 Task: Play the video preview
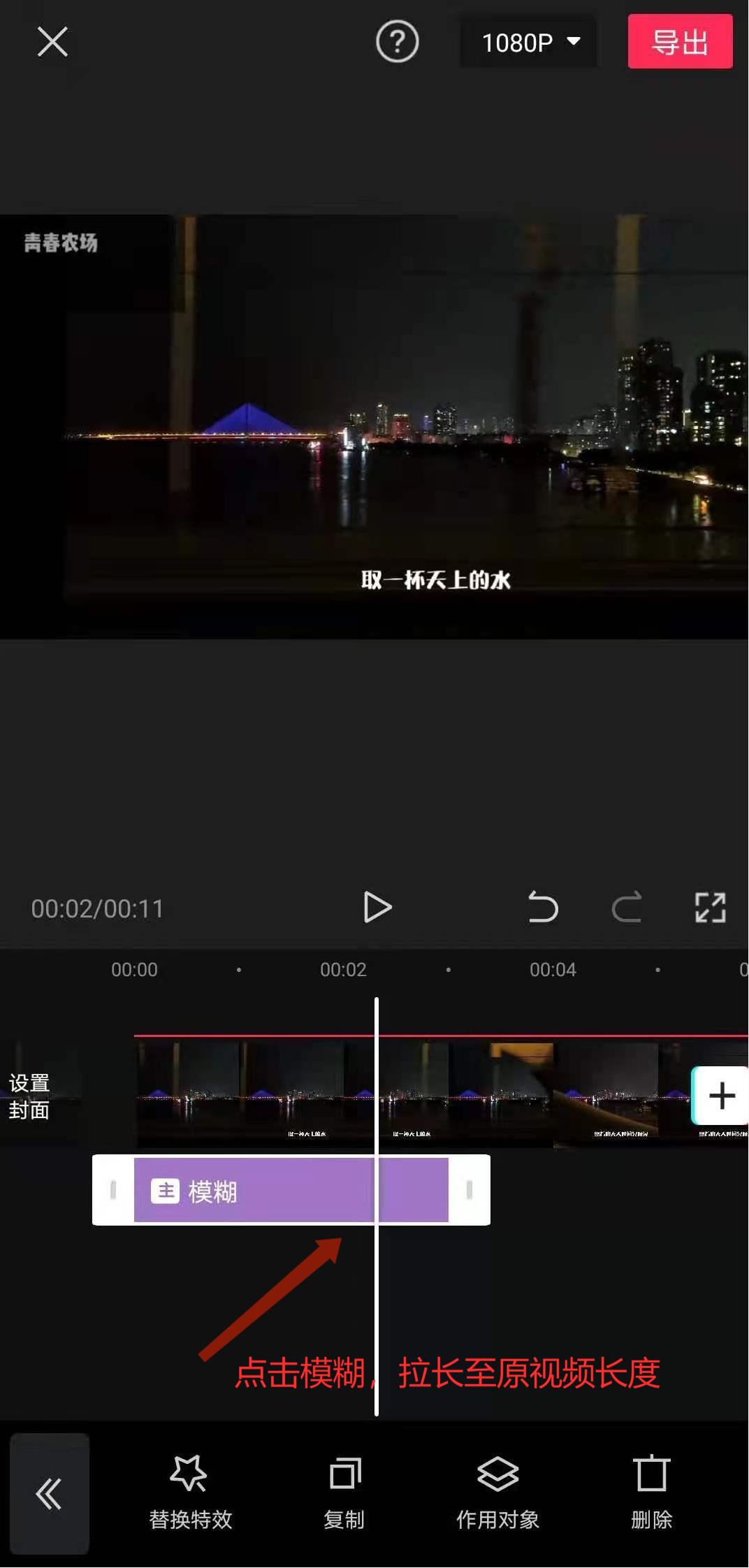[378, 908]
